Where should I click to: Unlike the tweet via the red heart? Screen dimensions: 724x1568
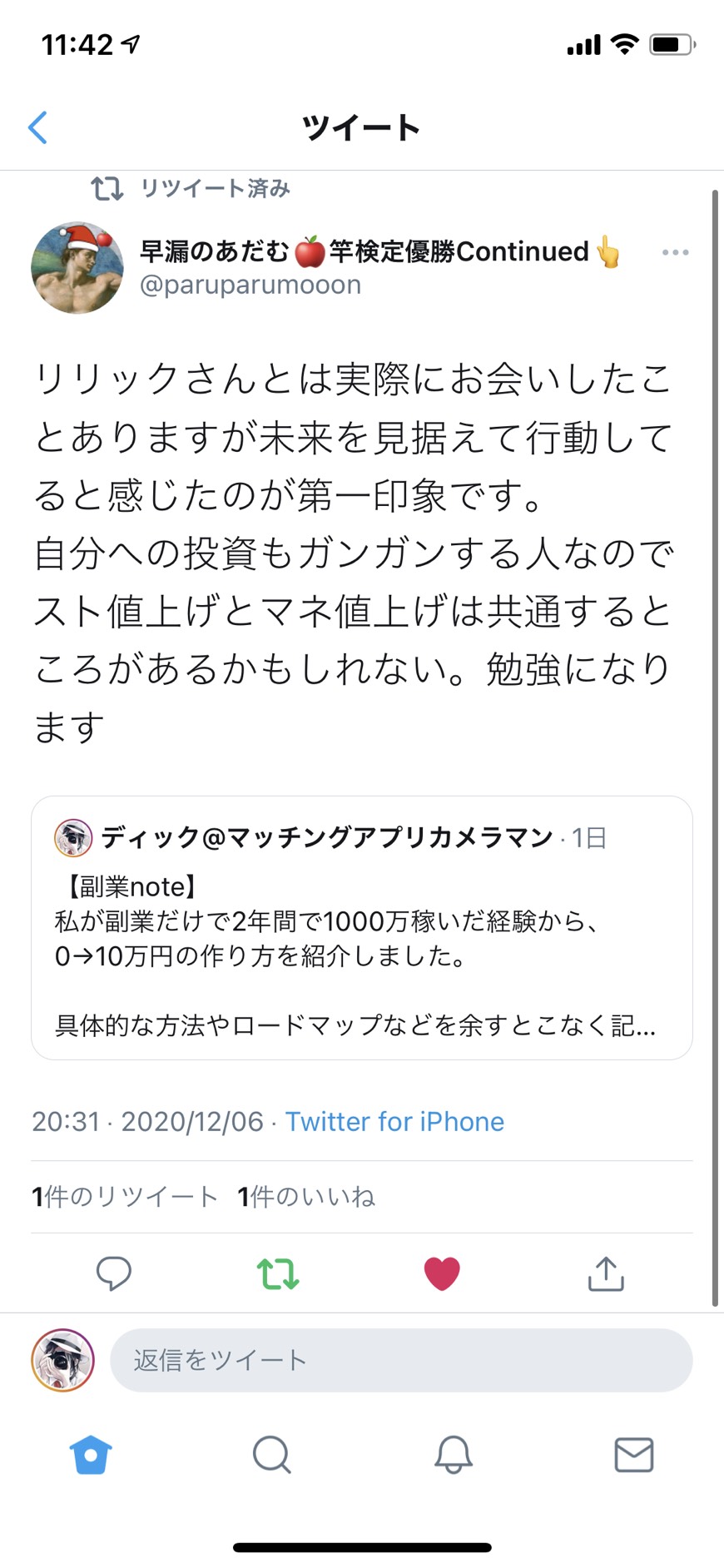pyautogui.click(x=442, y=1273)
